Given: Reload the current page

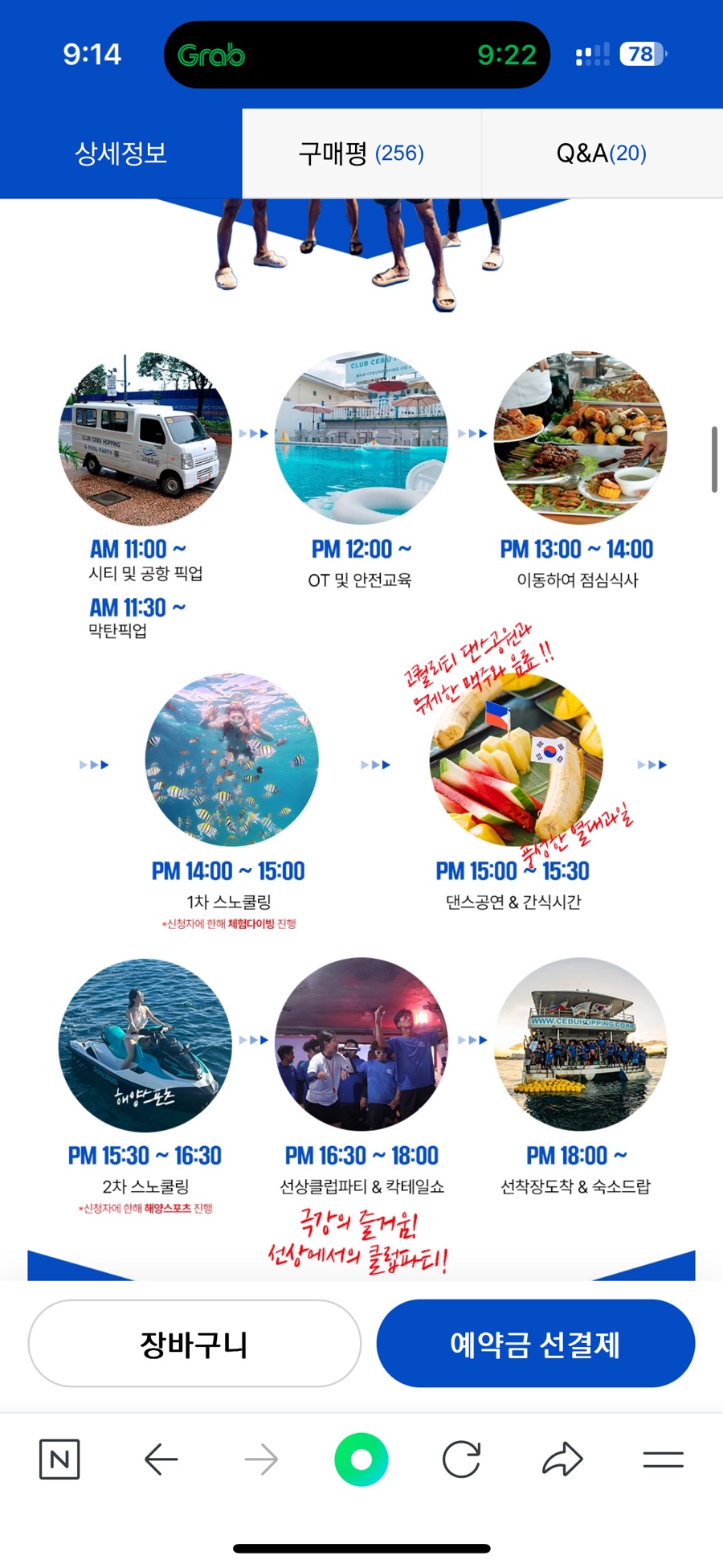Looking at the screenshot, I should coord(462,1460).
